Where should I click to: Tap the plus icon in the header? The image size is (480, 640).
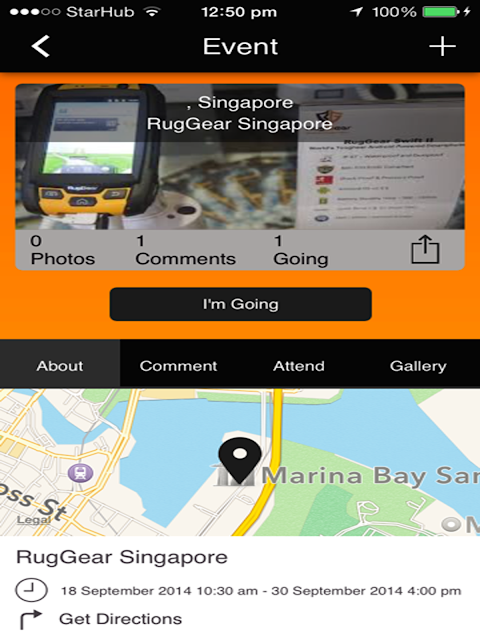coord(442,46)
